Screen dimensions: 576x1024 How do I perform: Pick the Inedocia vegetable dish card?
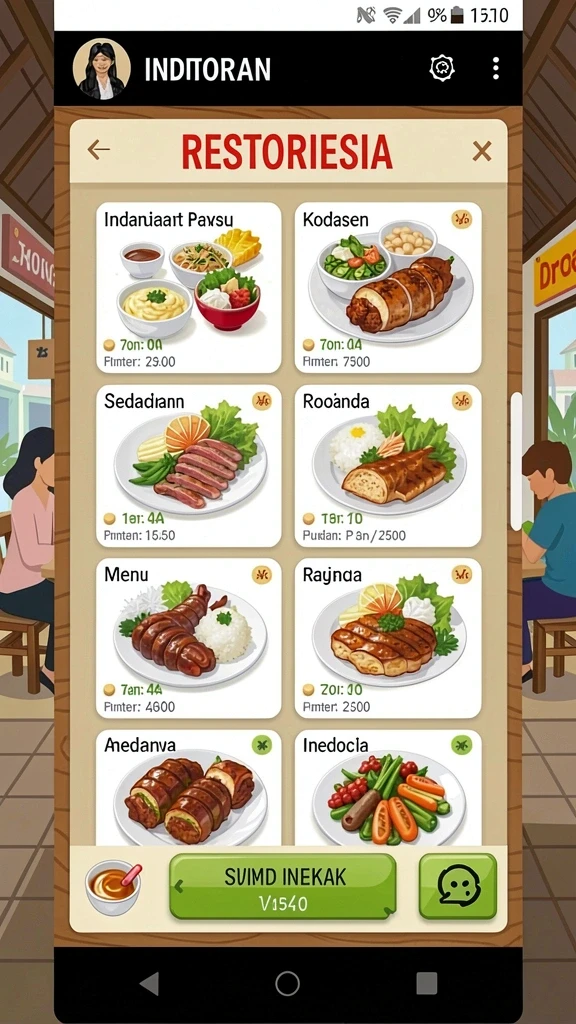tap(388, 788)
